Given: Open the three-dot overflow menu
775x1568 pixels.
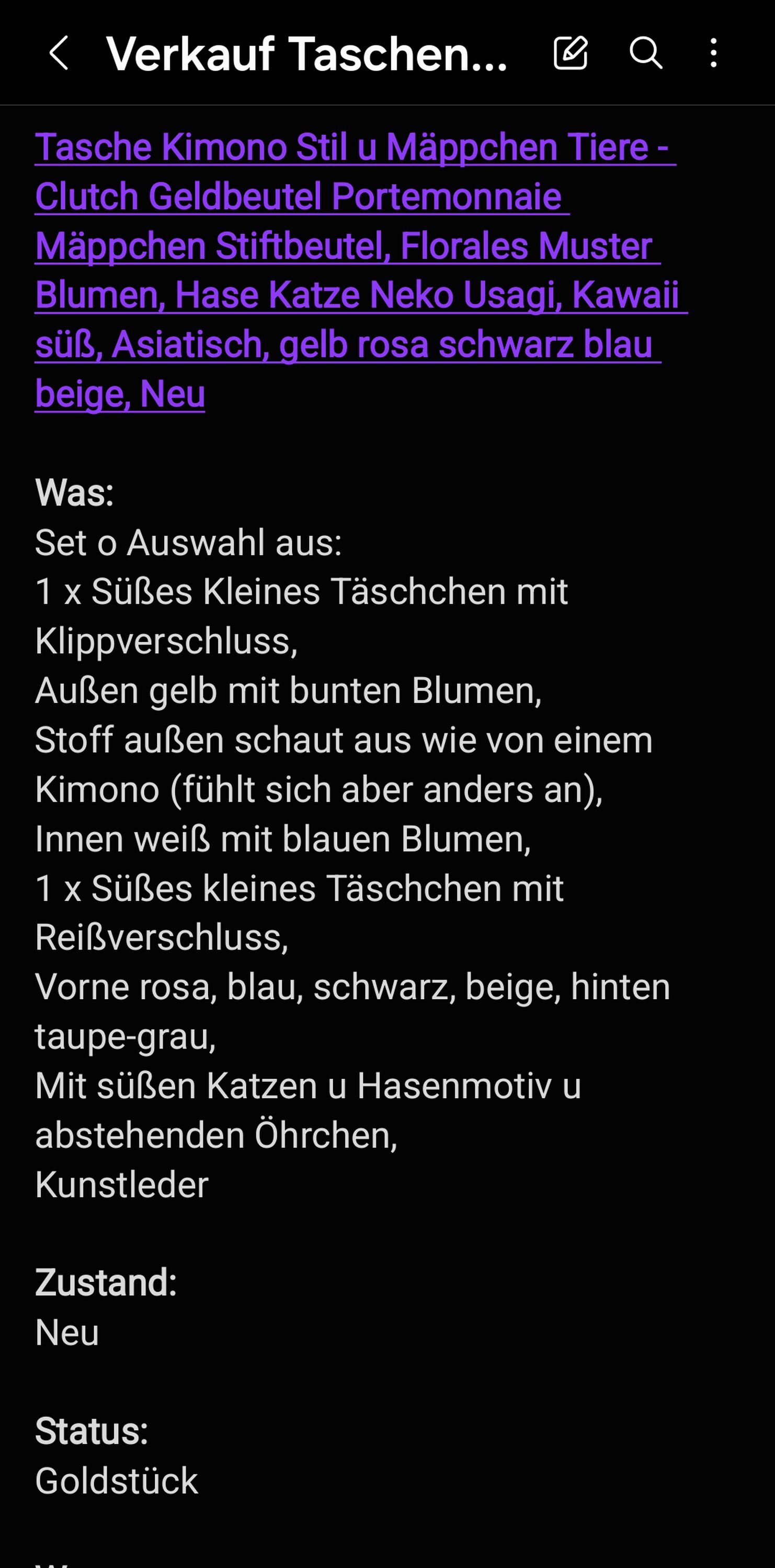Looking at the screenshot, I should (713, 53).
